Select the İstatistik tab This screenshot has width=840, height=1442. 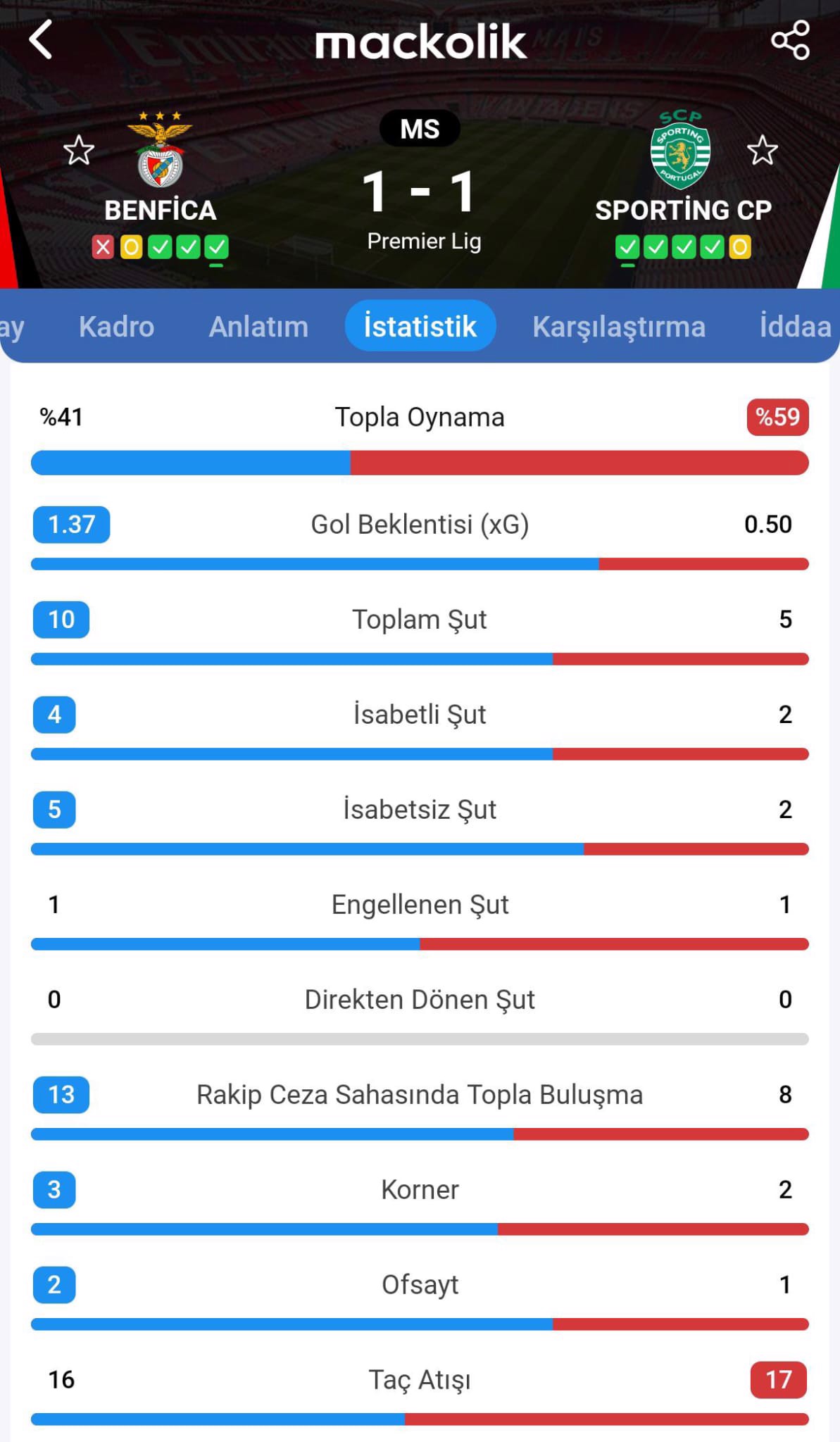[x=420, y=327]
